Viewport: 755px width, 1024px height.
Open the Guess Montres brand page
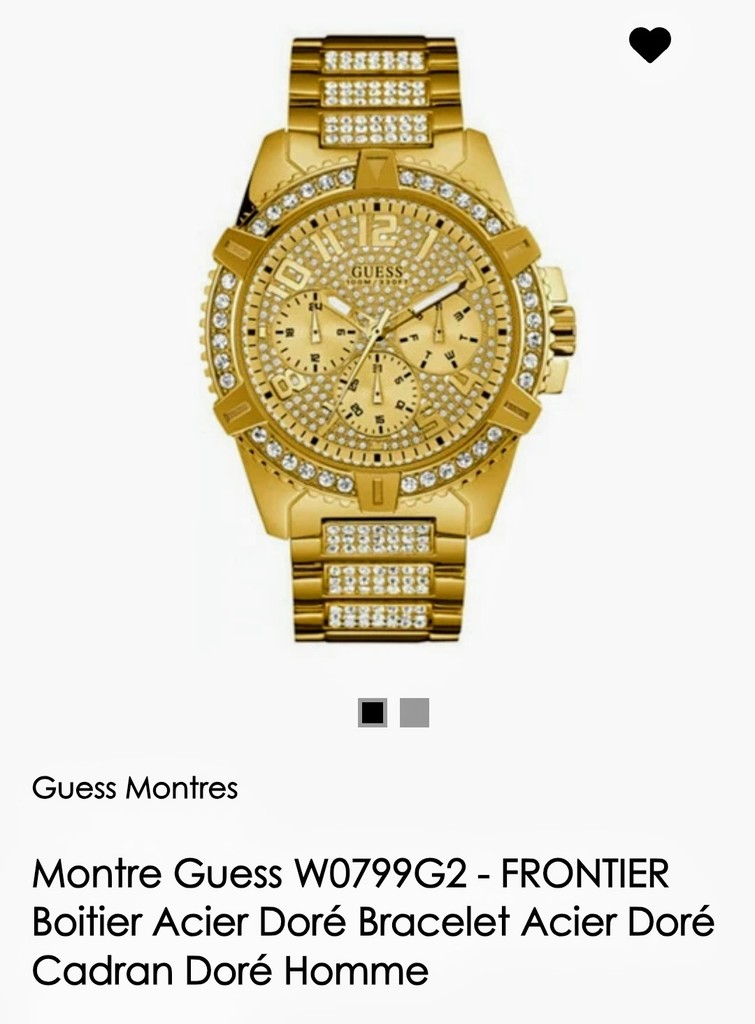pyautogui.click(x=134, y=789)
